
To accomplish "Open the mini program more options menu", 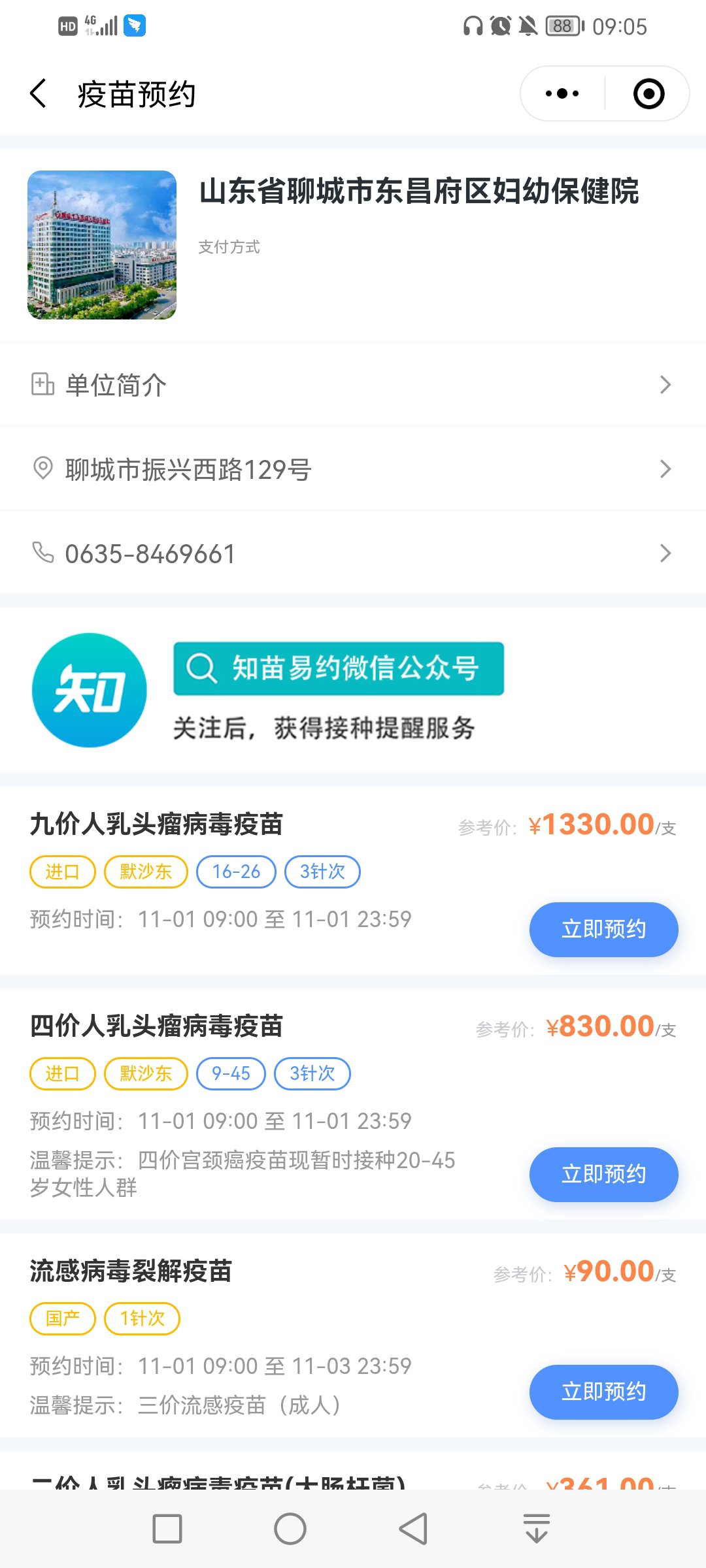I will [562, 93].
